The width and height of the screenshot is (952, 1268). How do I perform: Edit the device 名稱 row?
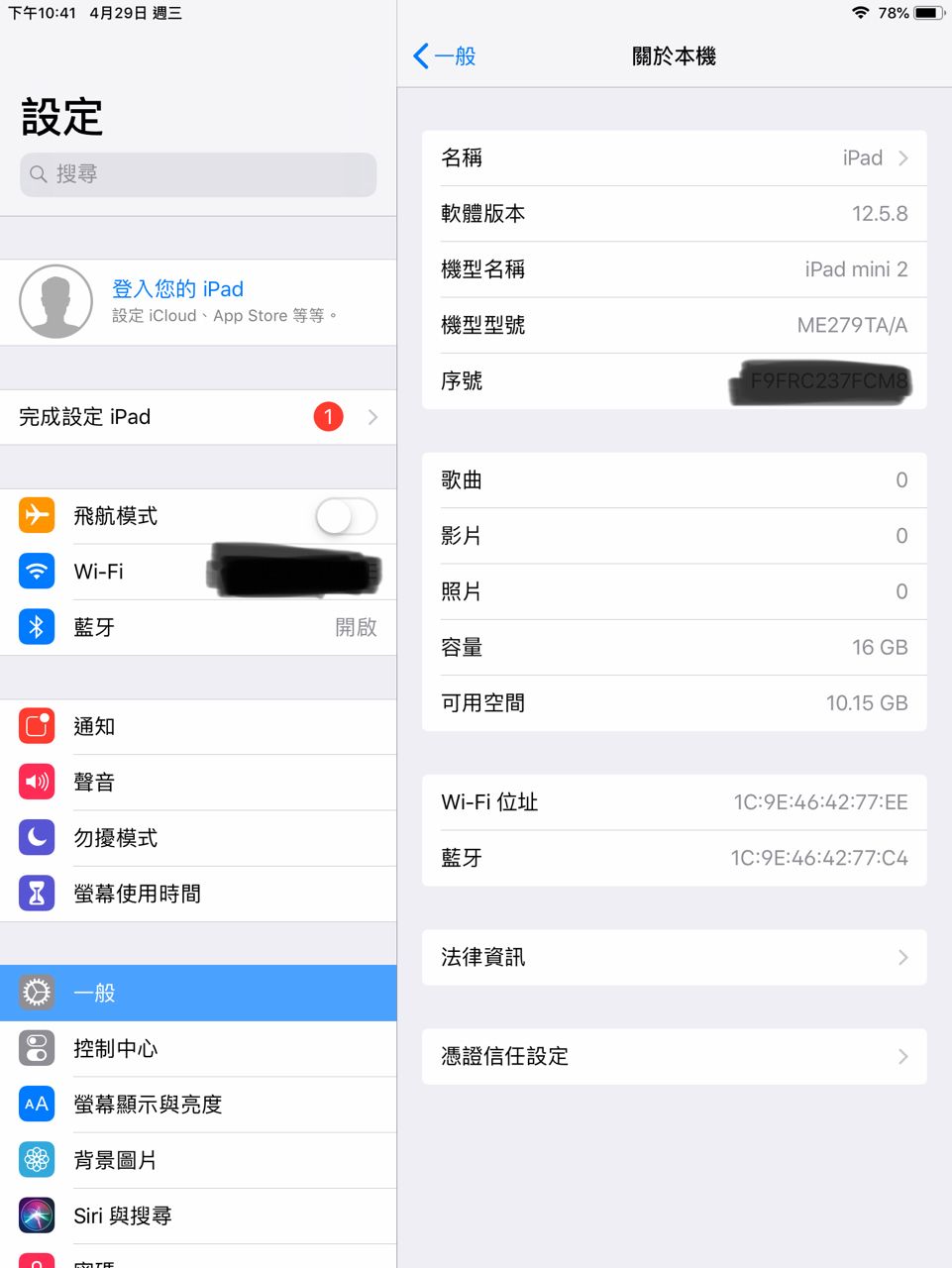tap(674, 158)
